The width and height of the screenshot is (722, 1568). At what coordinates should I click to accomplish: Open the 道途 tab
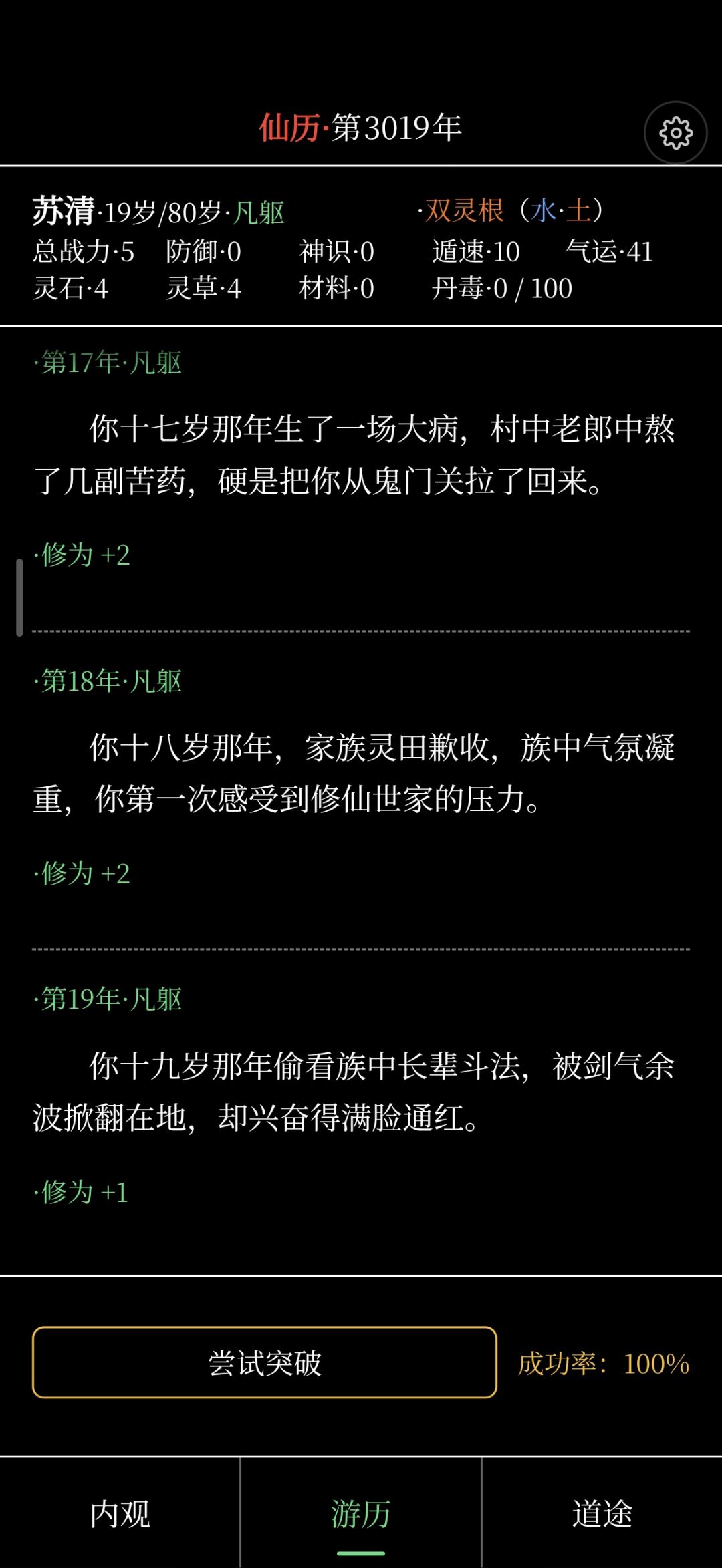602,1513
